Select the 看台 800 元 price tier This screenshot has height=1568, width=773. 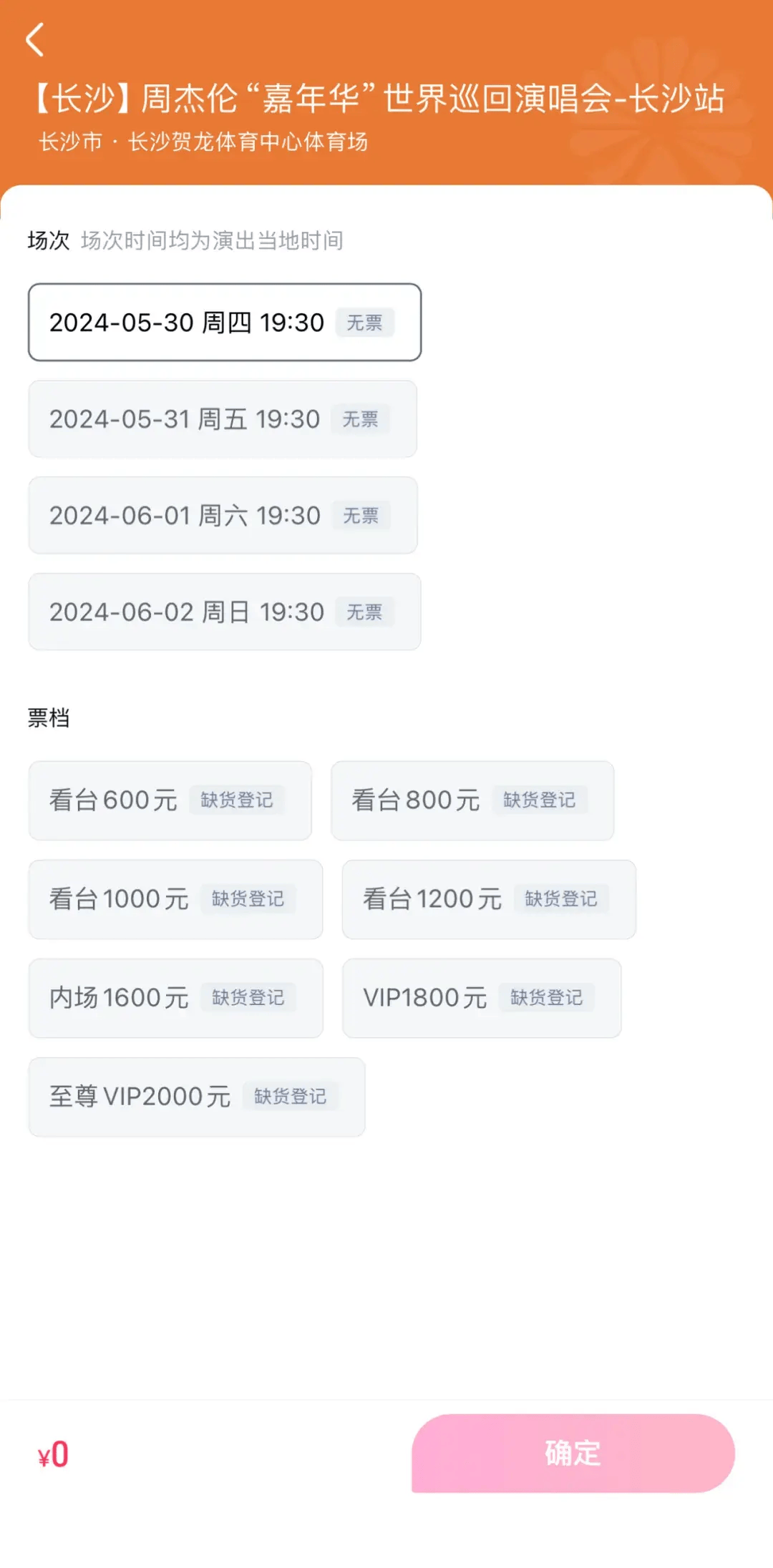point(472,800)
